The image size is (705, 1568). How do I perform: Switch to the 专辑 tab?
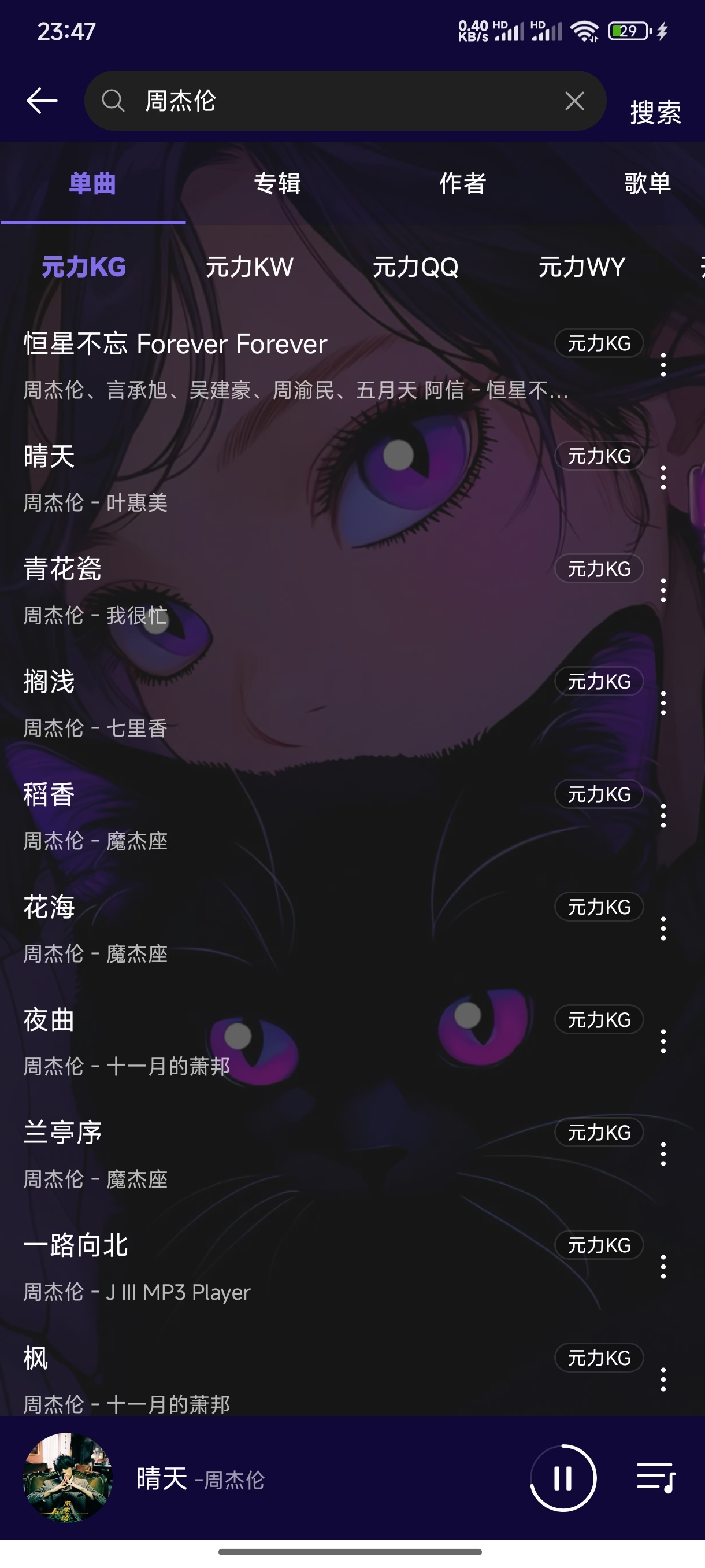tap(277, 183)
